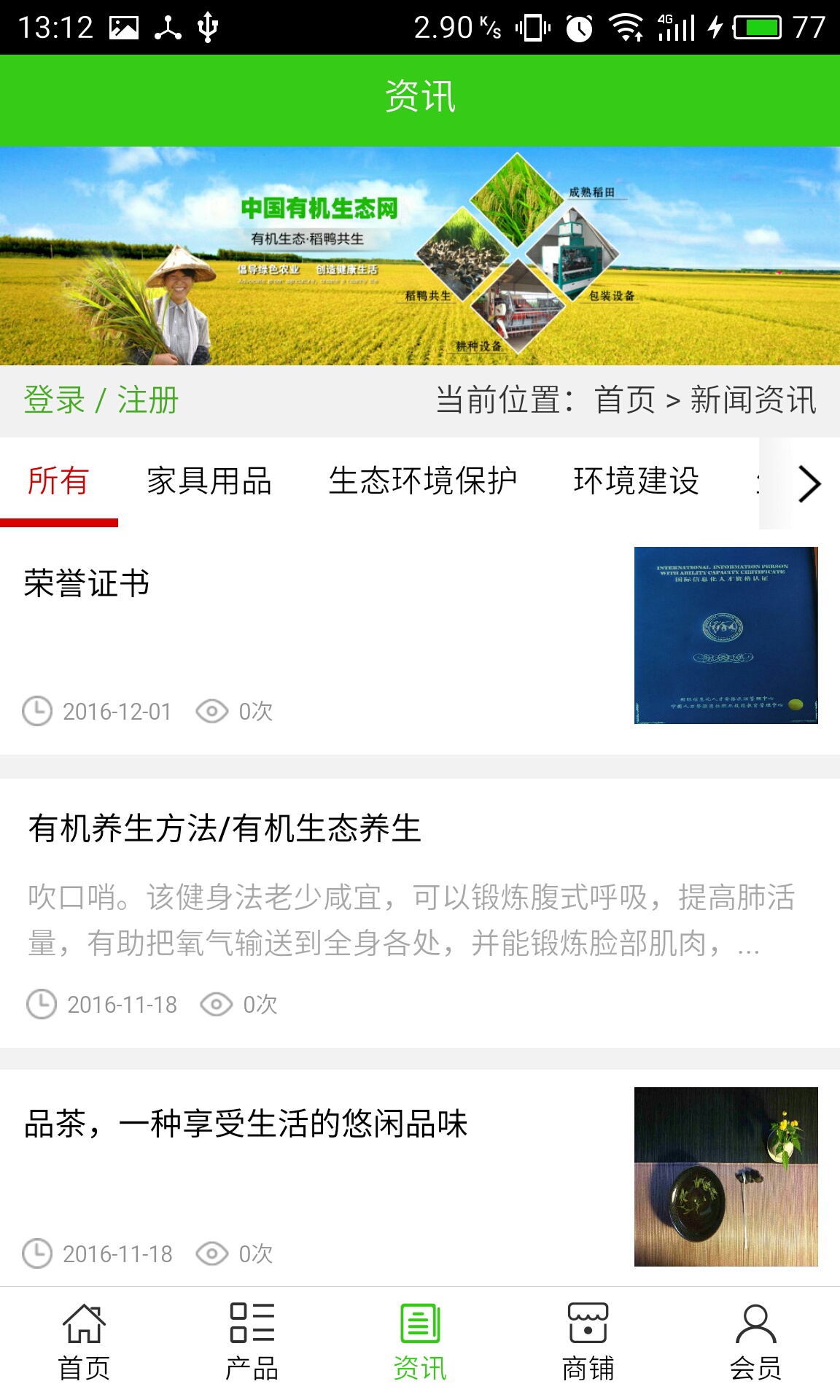Screen dimensions: 840x1400
Task: Switch to the 生态环境保护 category tab
Action: [423, 481]
